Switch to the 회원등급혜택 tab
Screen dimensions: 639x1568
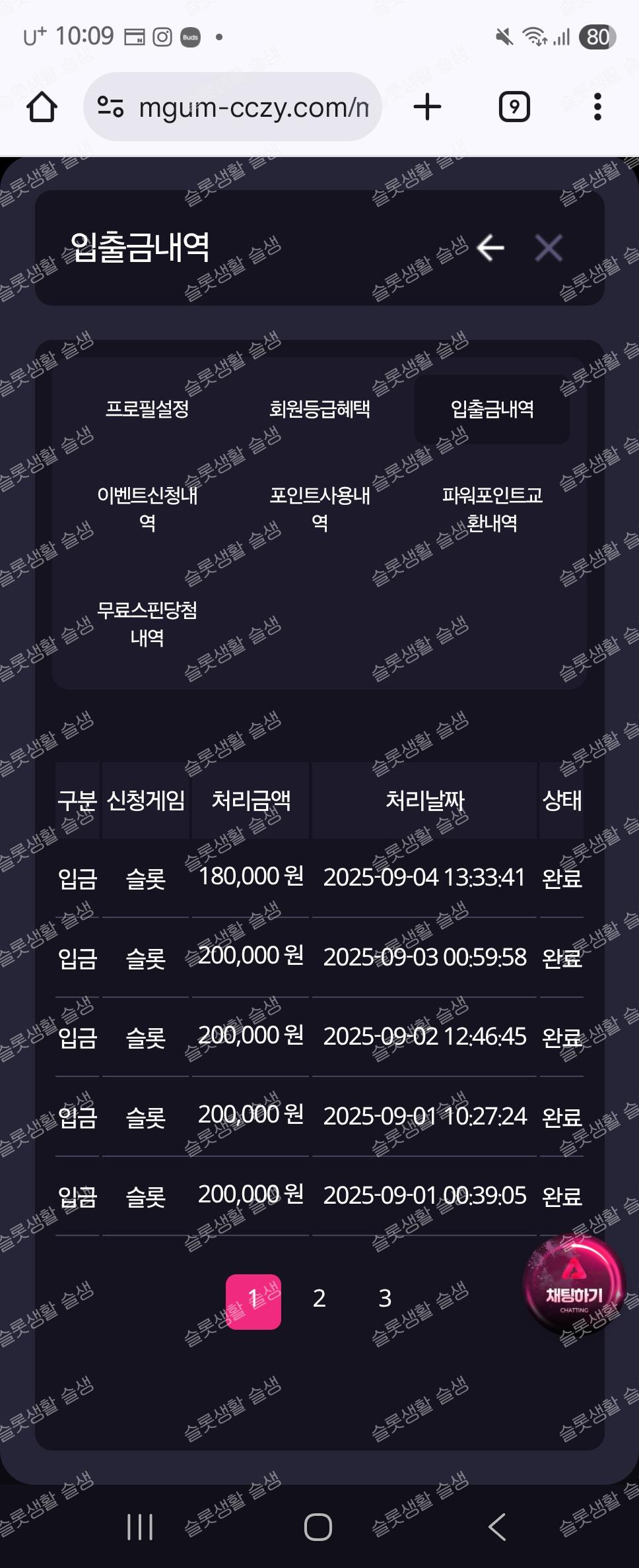[319, 409]
